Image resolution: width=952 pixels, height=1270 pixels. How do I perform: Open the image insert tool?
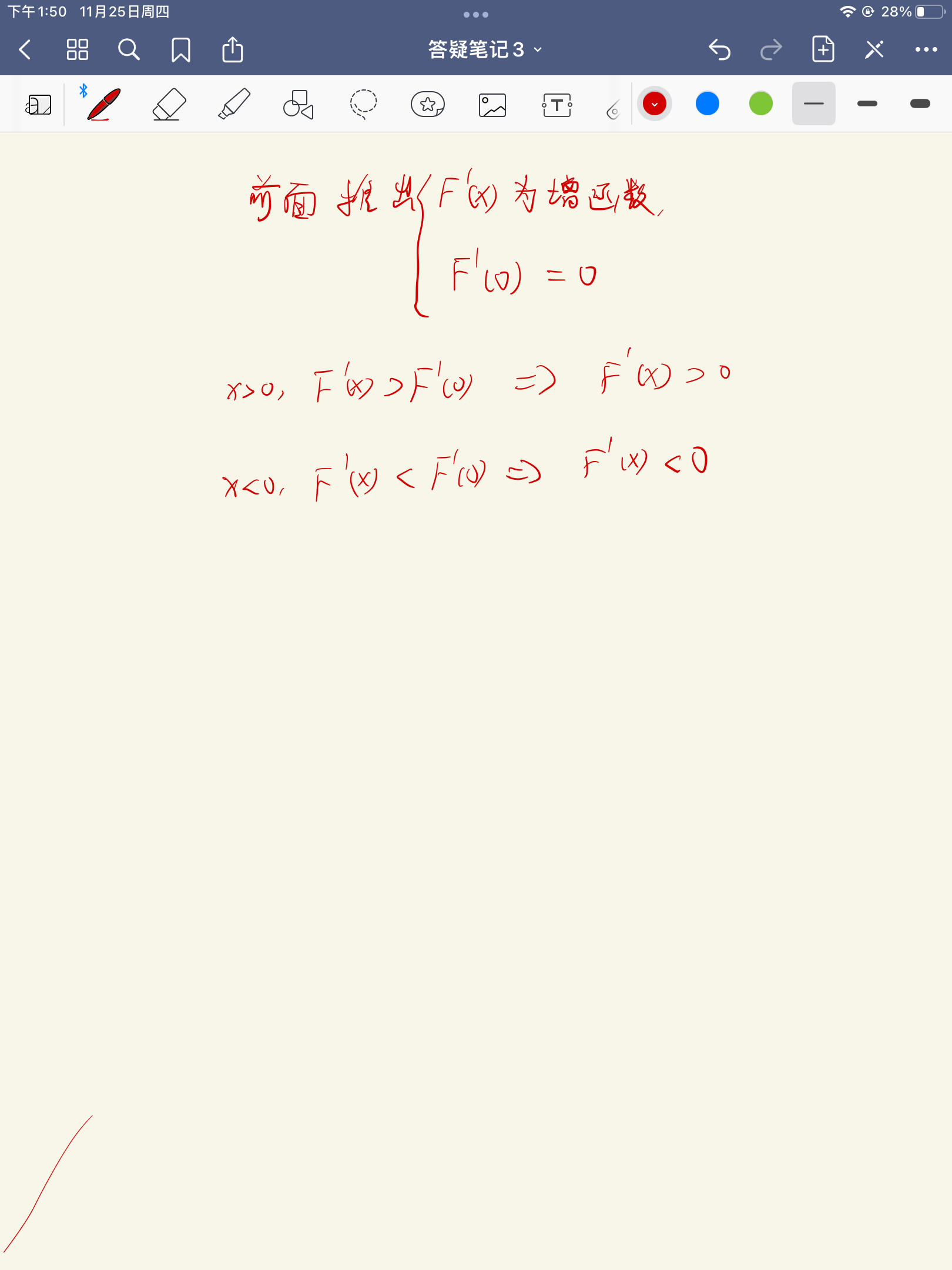pyautogui.click(x=492, y=105)
